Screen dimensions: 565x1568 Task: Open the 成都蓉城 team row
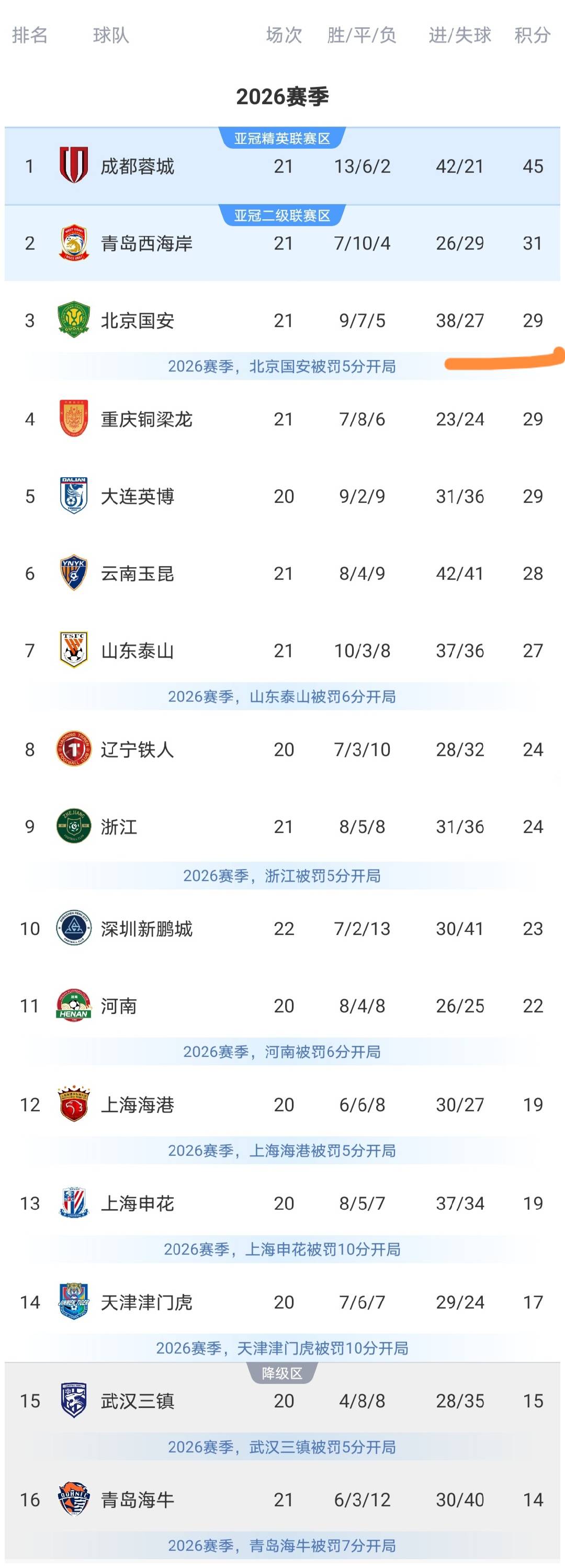[x=282, y=166]
